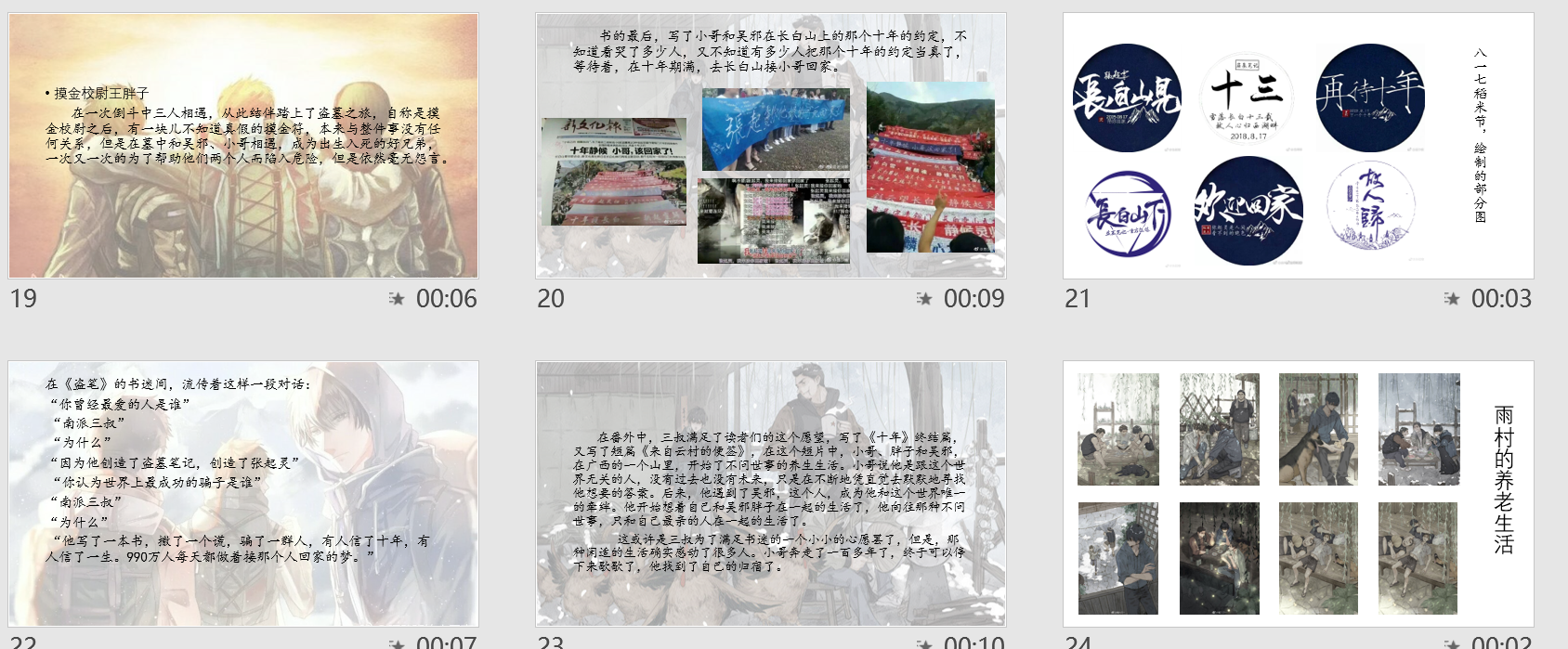Open slide 21 with circular logos
This screenshot has width=1568, height=649.
[x=1298, y=146]
